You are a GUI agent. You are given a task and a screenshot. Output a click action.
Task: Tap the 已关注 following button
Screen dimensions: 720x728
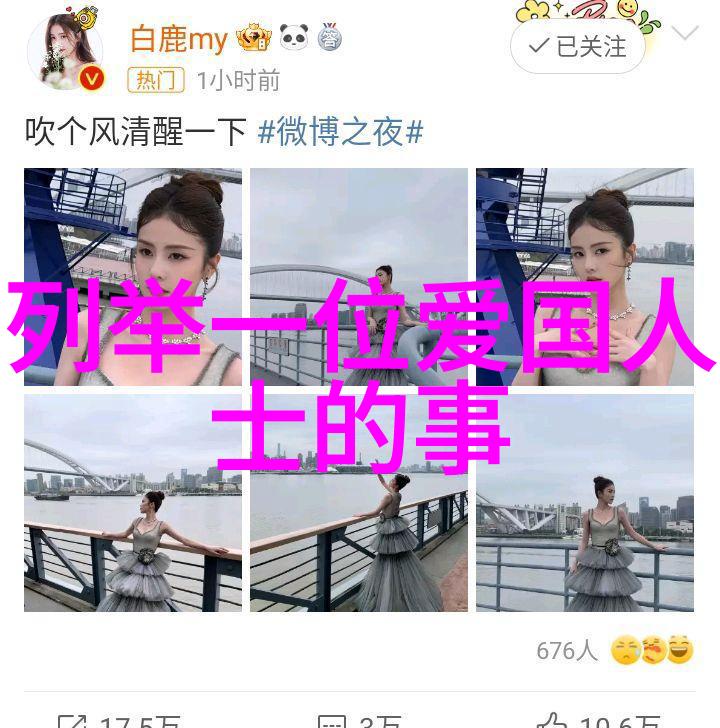coord(577,46)
